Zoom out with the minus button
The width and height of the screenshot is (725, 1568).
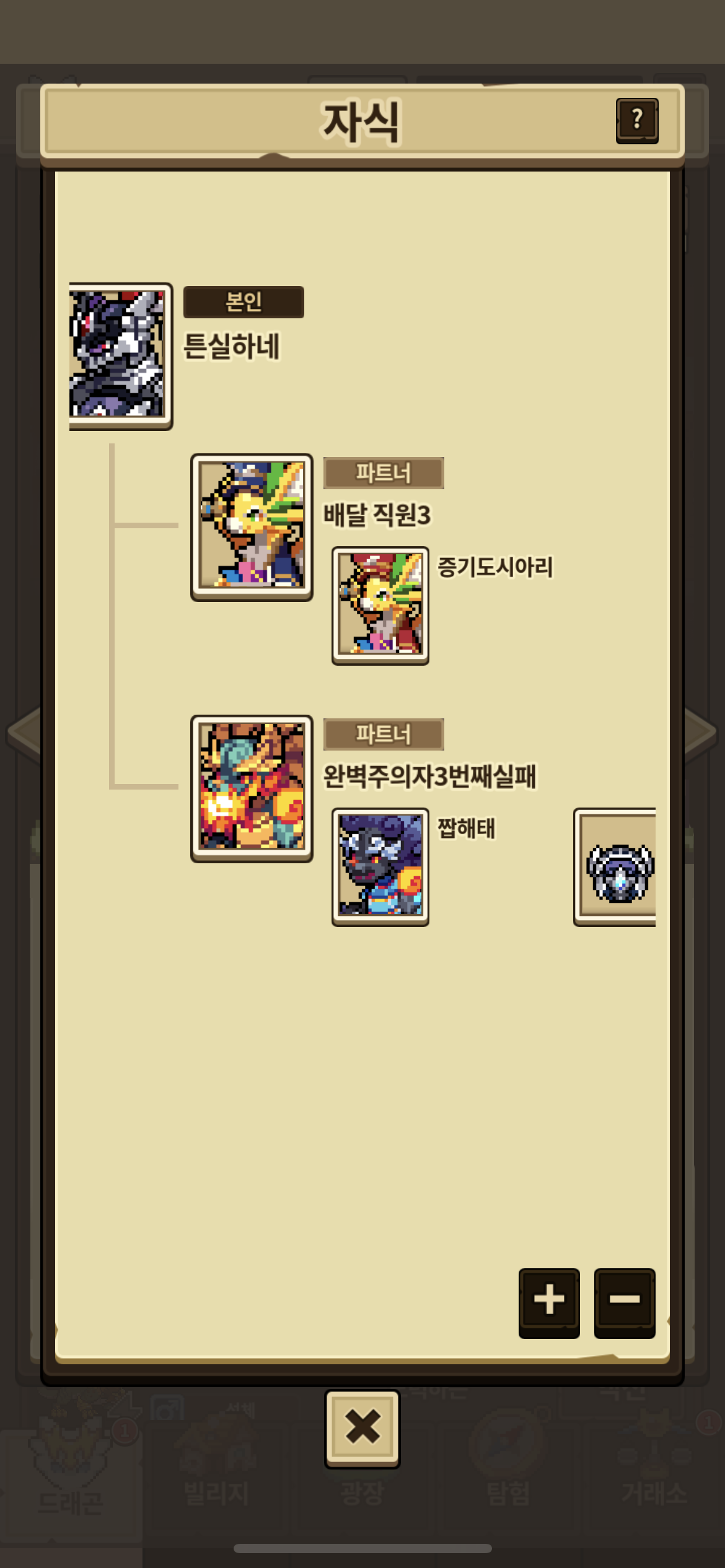624,1300
